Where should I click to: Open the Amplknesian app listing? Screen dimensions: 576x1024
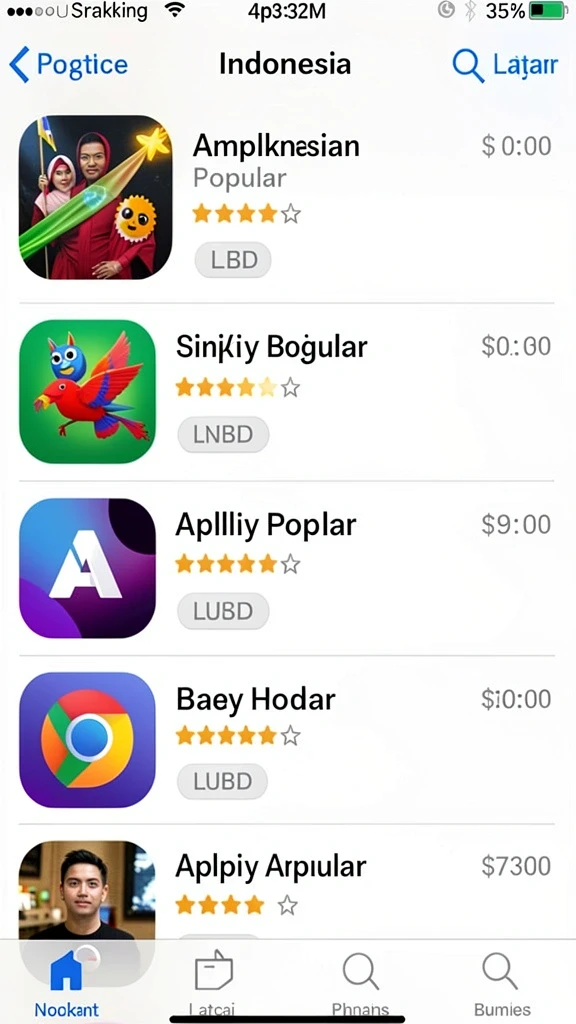coord(287,197)
